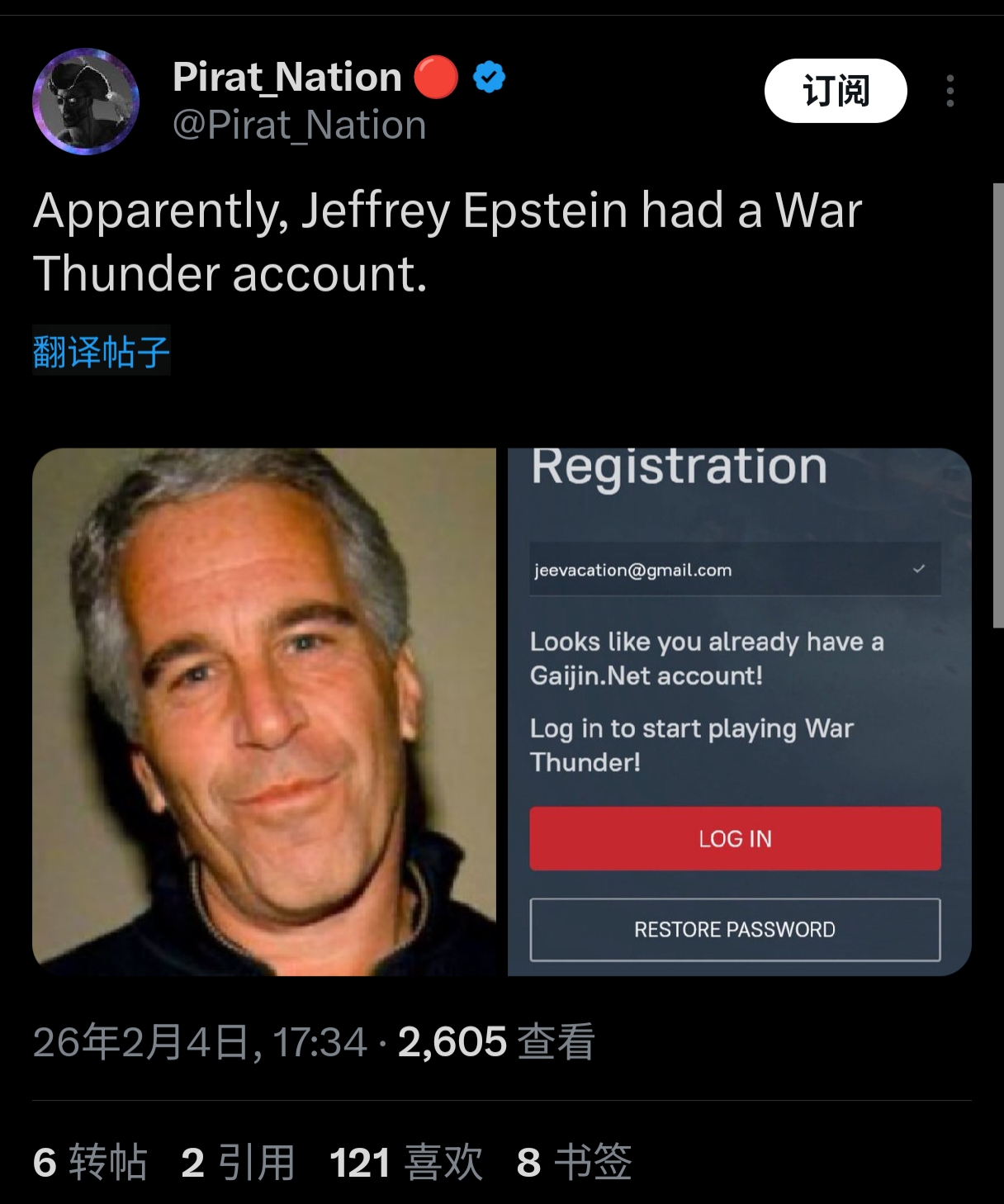View the 2 引用 quotes list
Screen dimensions: 1004x1204
click(x=238, y=1162)
